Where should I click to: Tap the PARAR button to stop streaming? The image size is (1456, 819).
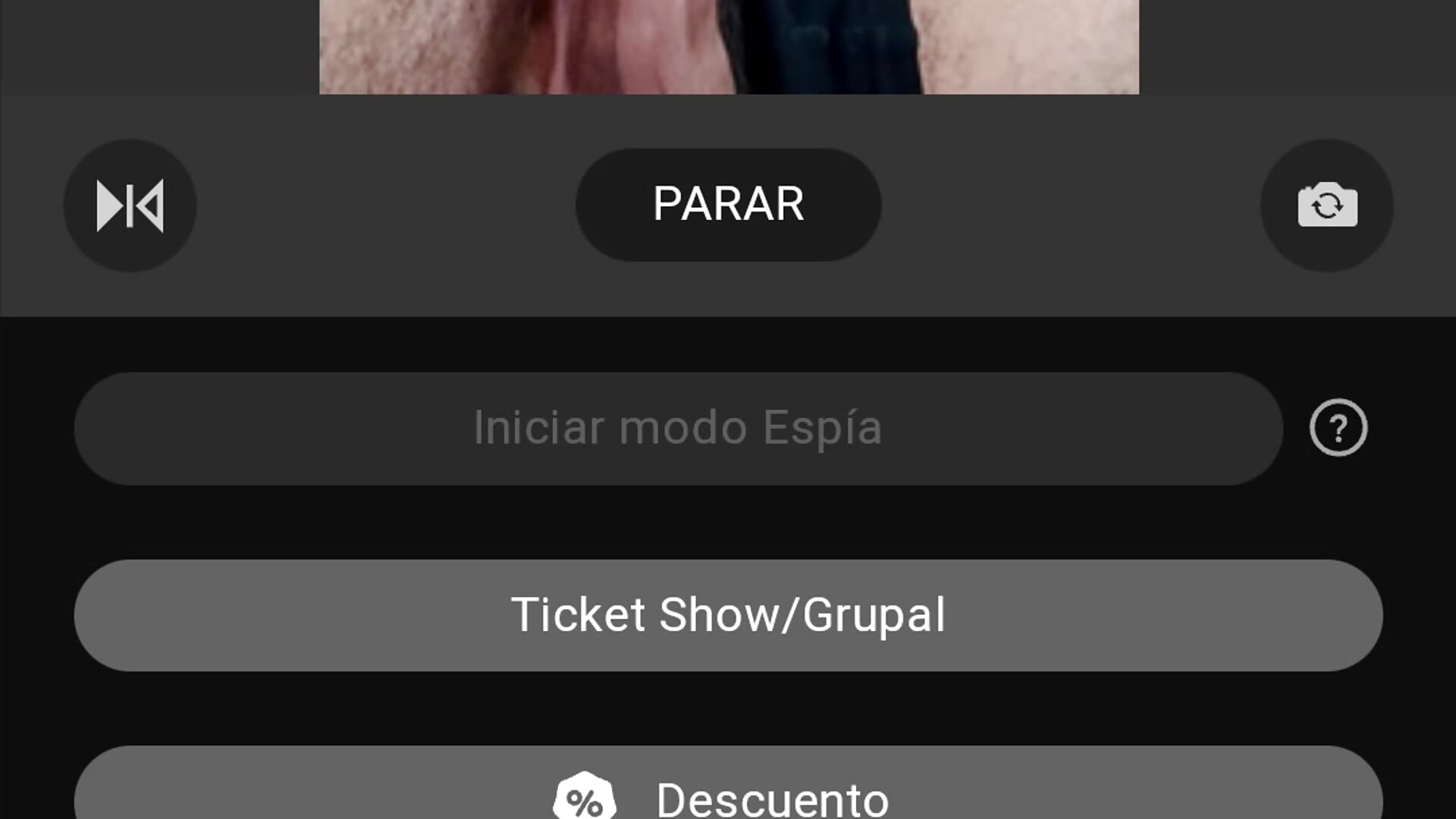[x=728, y=205]
